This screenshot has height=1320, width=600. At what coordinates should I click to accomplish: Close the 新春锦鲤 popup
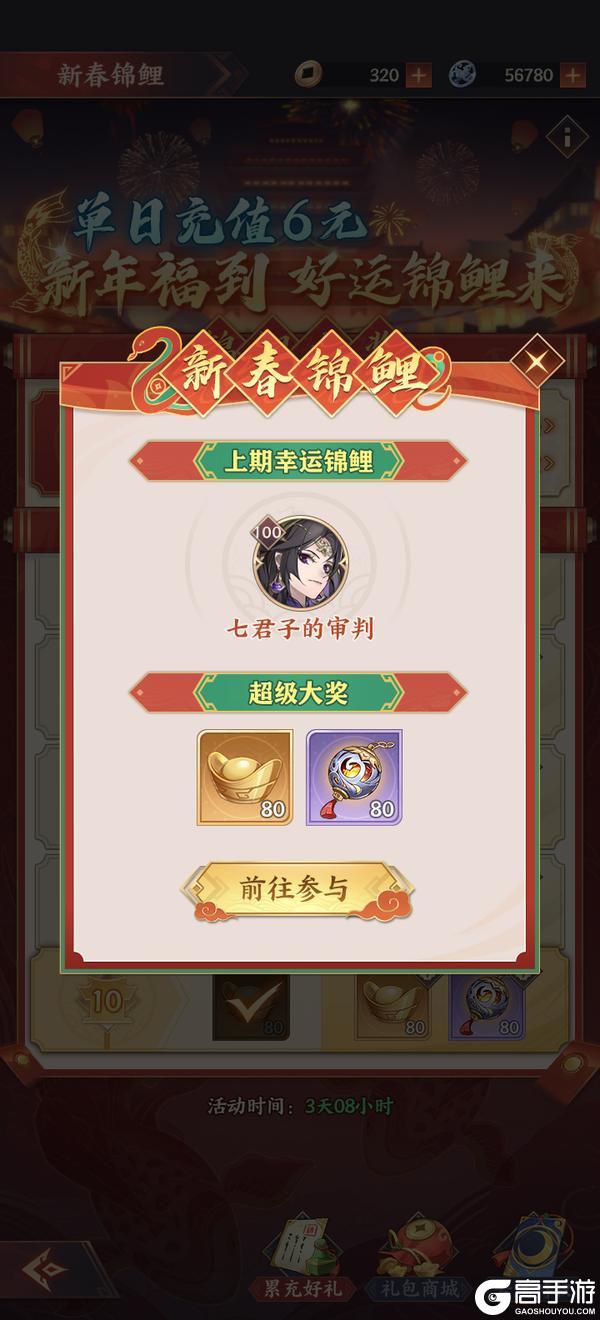(537, 362)
